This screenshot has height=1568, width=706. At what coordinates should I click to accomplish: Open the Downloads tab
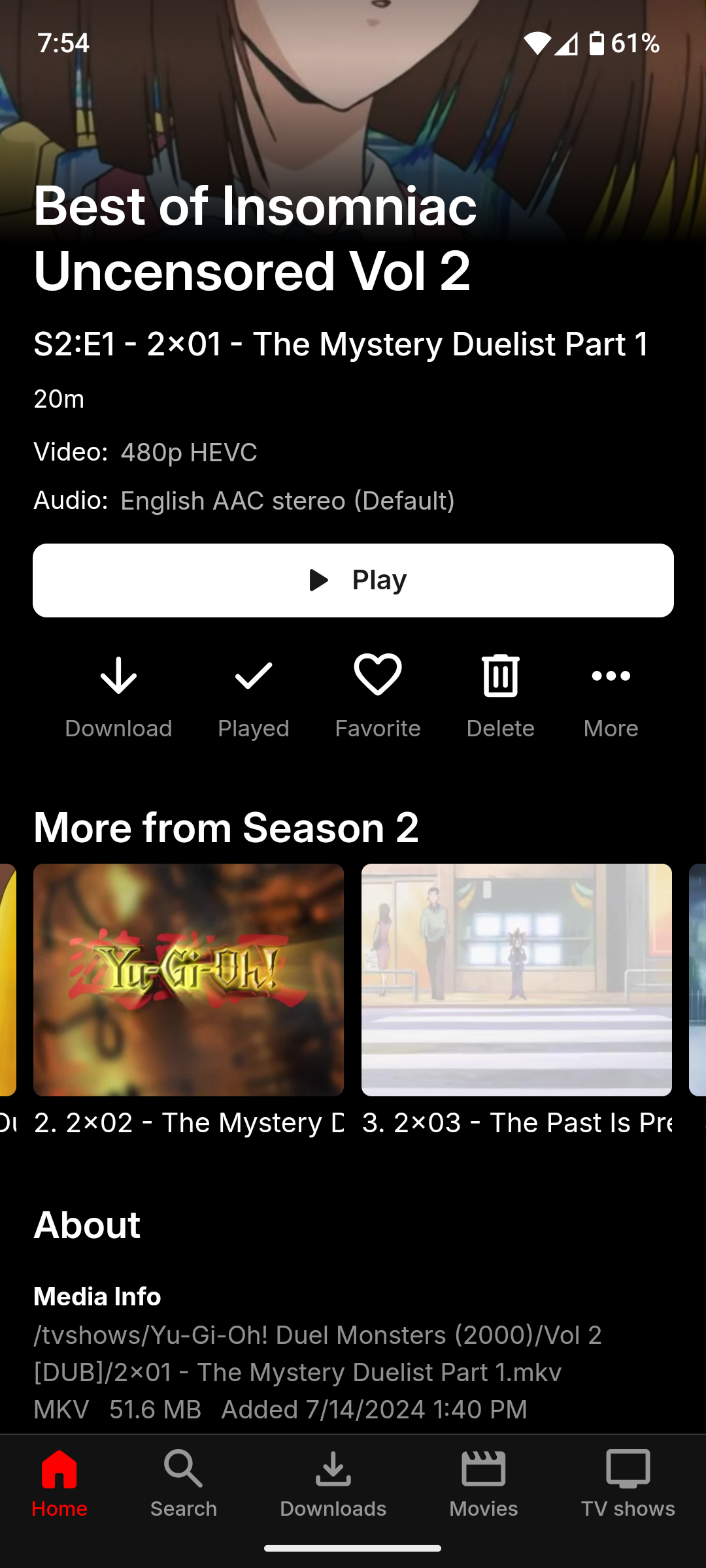click(333, 1484)
